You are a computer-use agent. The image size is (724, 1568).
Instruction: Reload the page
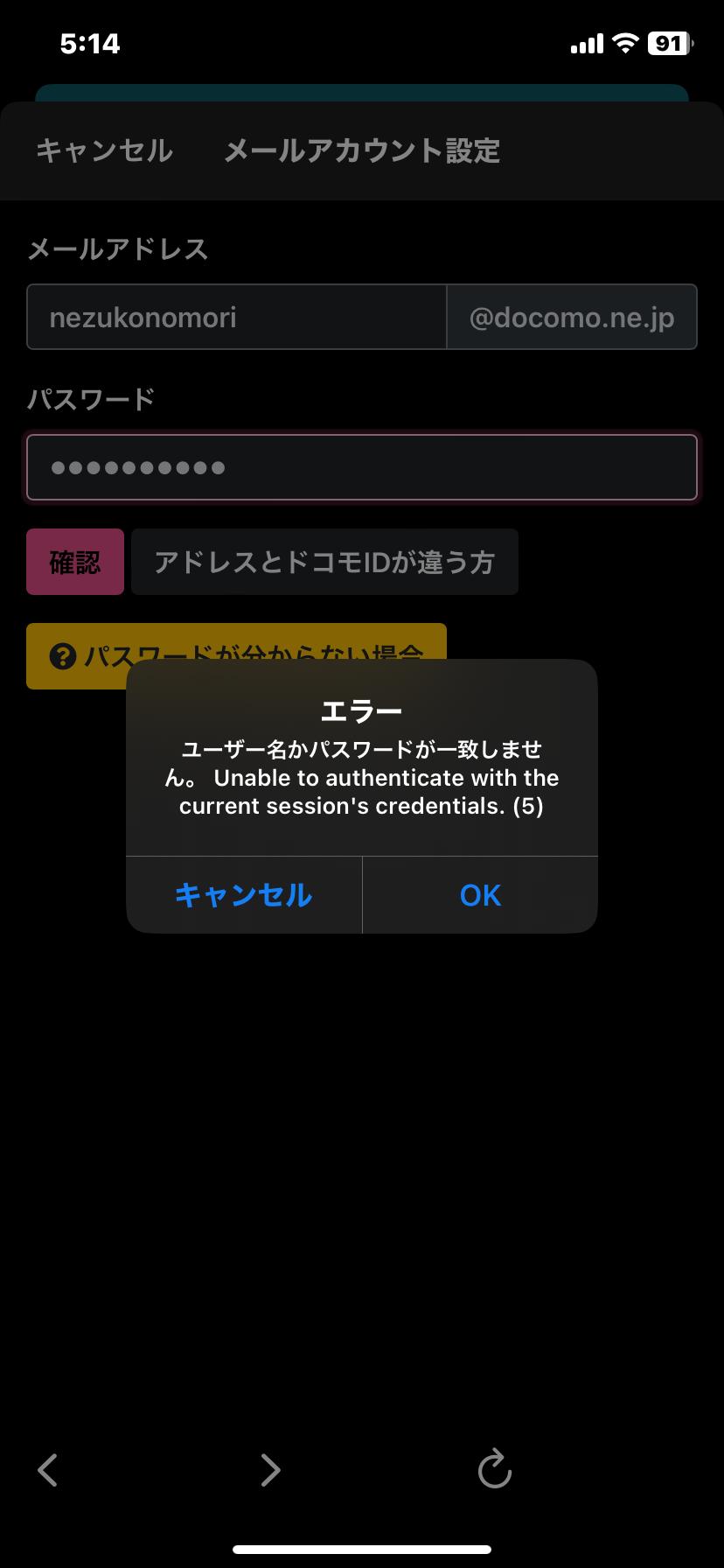tap(494, 1469)
